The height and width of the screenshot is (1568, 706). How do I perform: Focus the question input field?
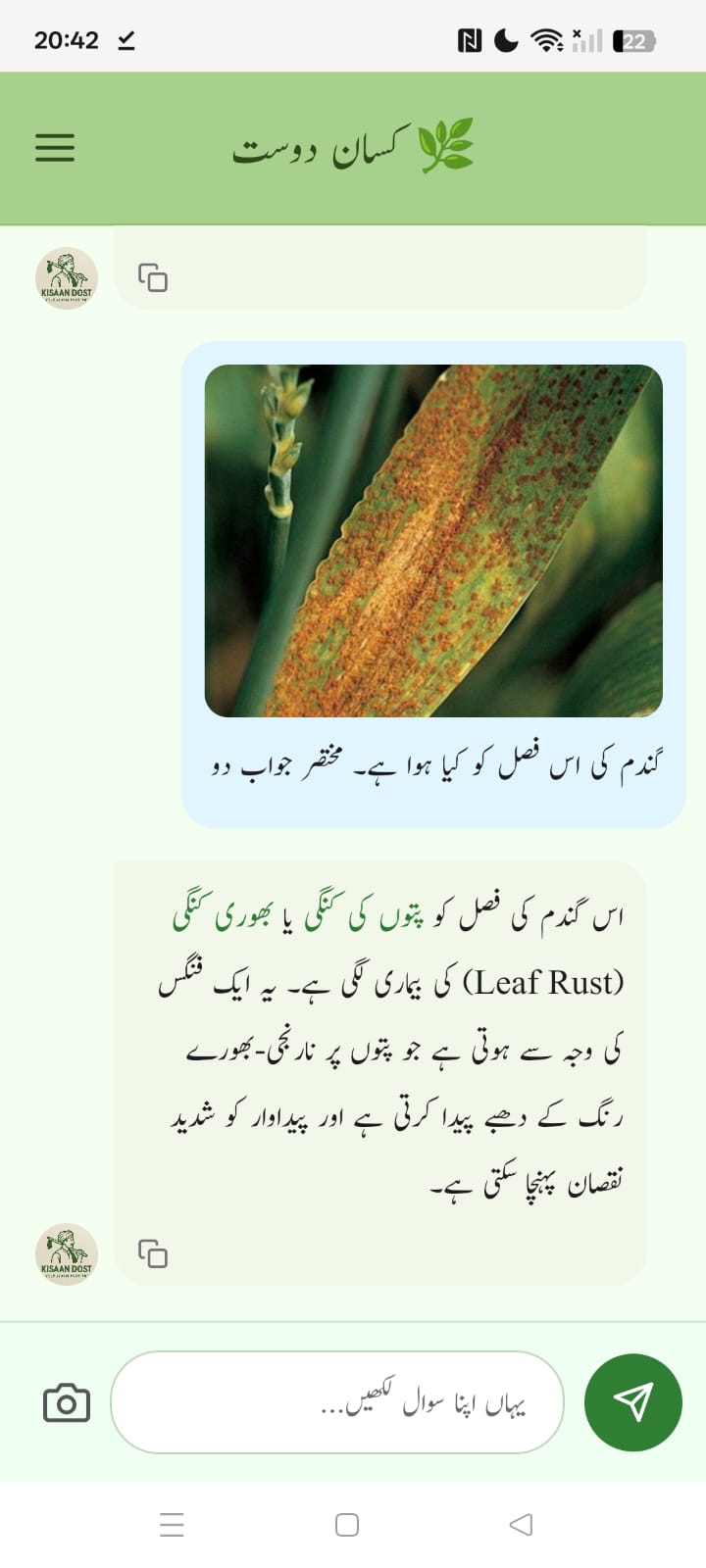[337, 1402]
